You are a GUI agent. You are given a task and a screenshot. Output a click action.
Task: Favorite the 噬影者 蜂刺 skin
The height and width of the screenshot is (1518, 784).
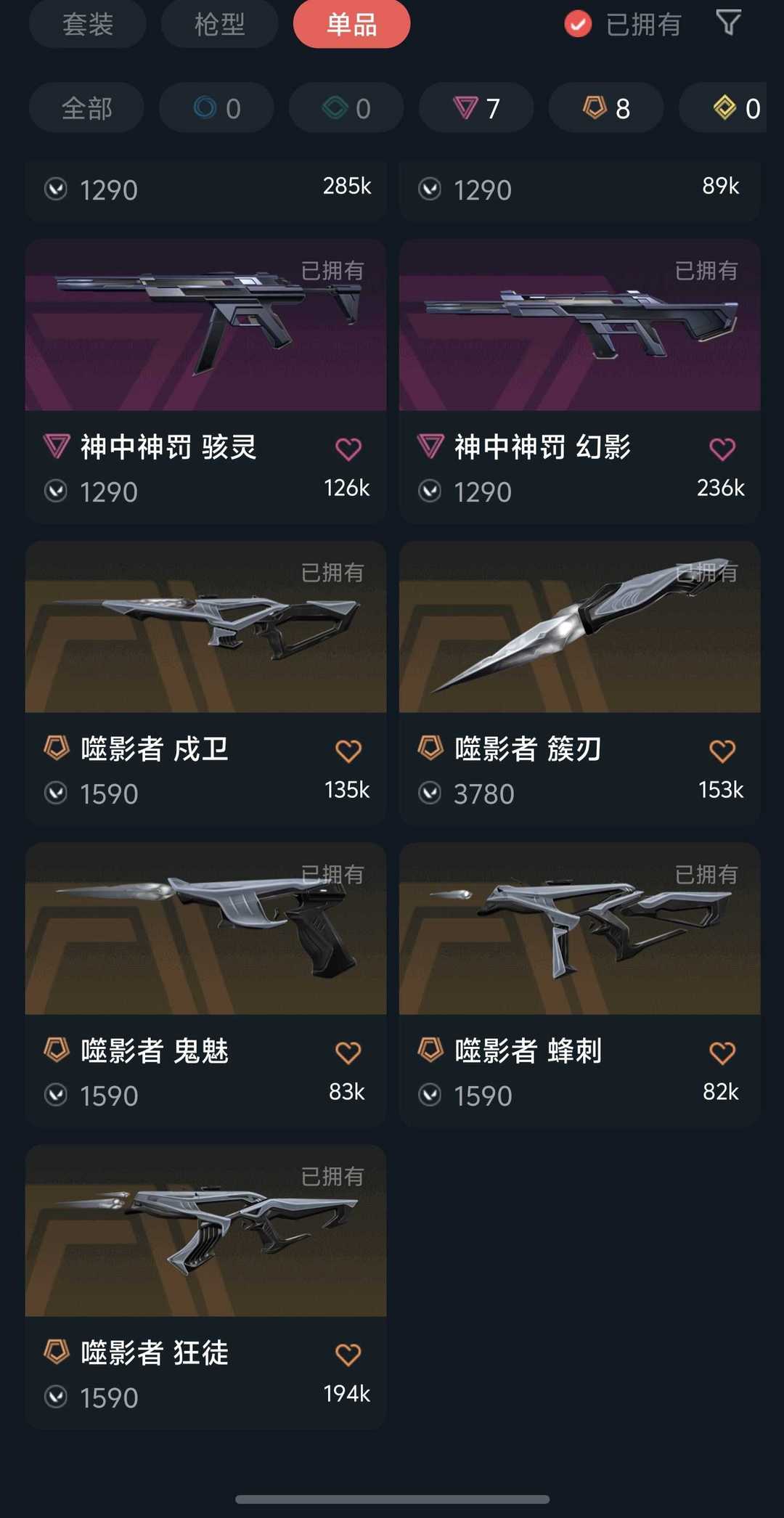pyautogui.click(x=722, y=1053)
